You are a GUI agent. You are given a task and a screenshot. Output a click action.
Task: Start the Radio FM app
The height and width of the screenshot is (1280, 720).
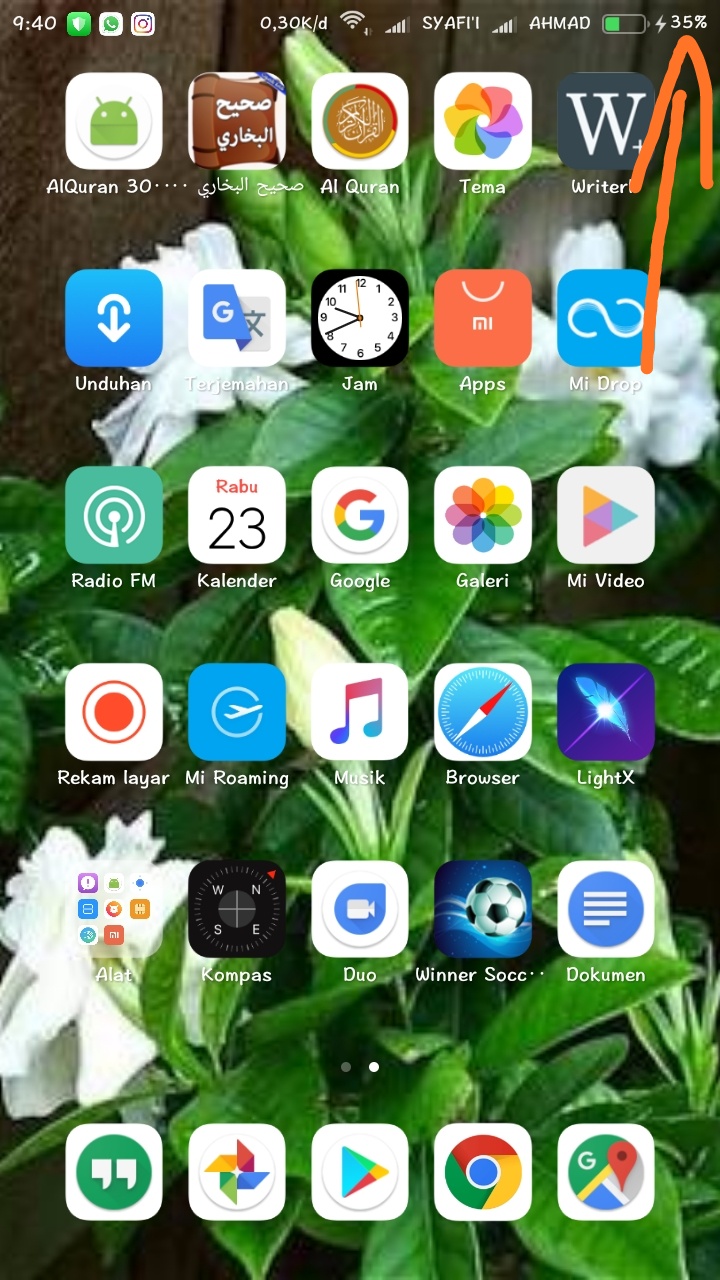tap(114, 514)
